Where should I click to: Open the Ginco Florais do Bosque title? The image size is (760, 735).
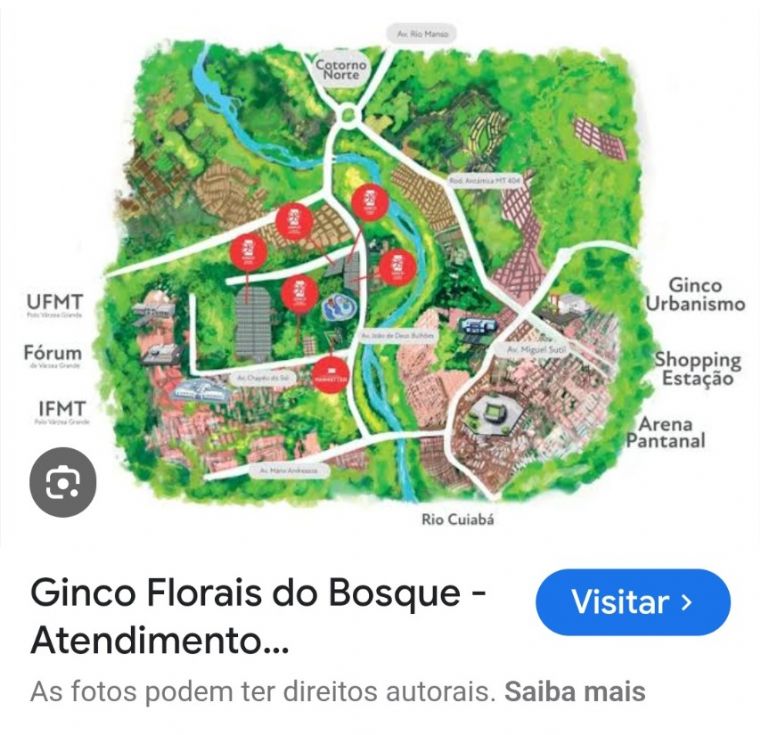258,616
